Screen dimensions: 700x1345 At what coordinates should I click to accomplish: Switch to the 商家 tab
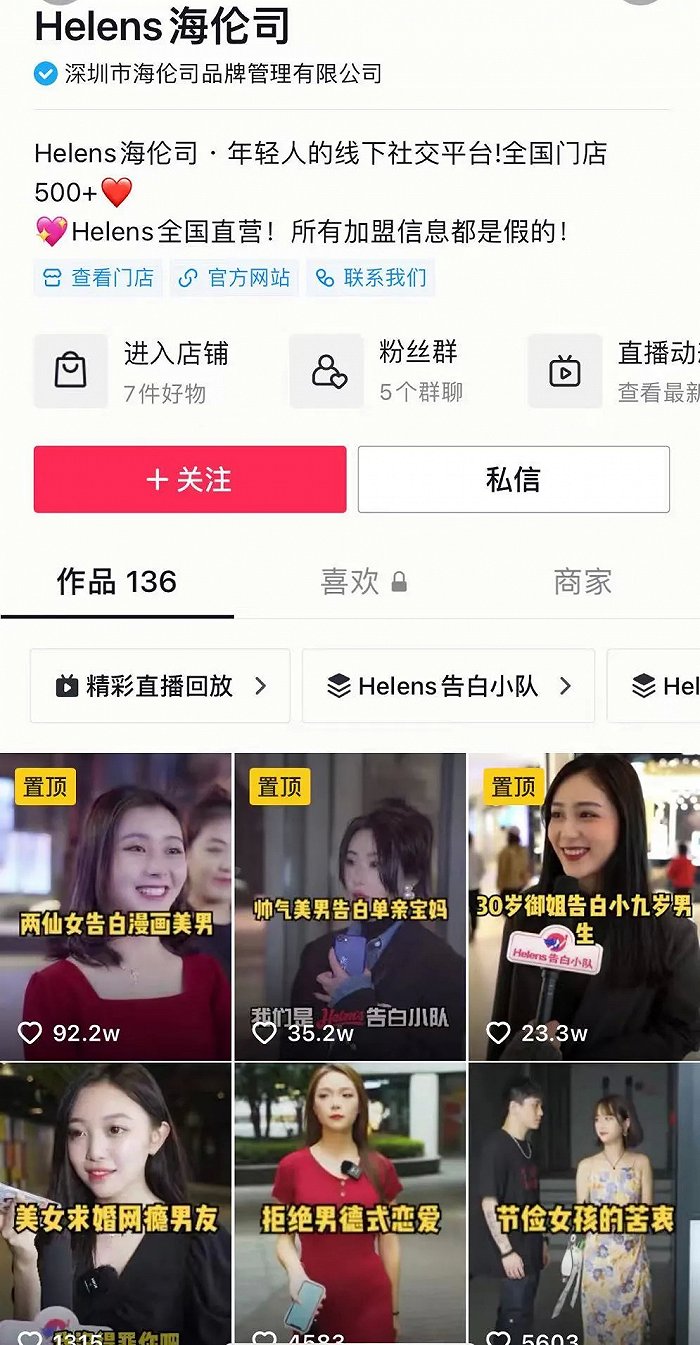tap(582, 582)
